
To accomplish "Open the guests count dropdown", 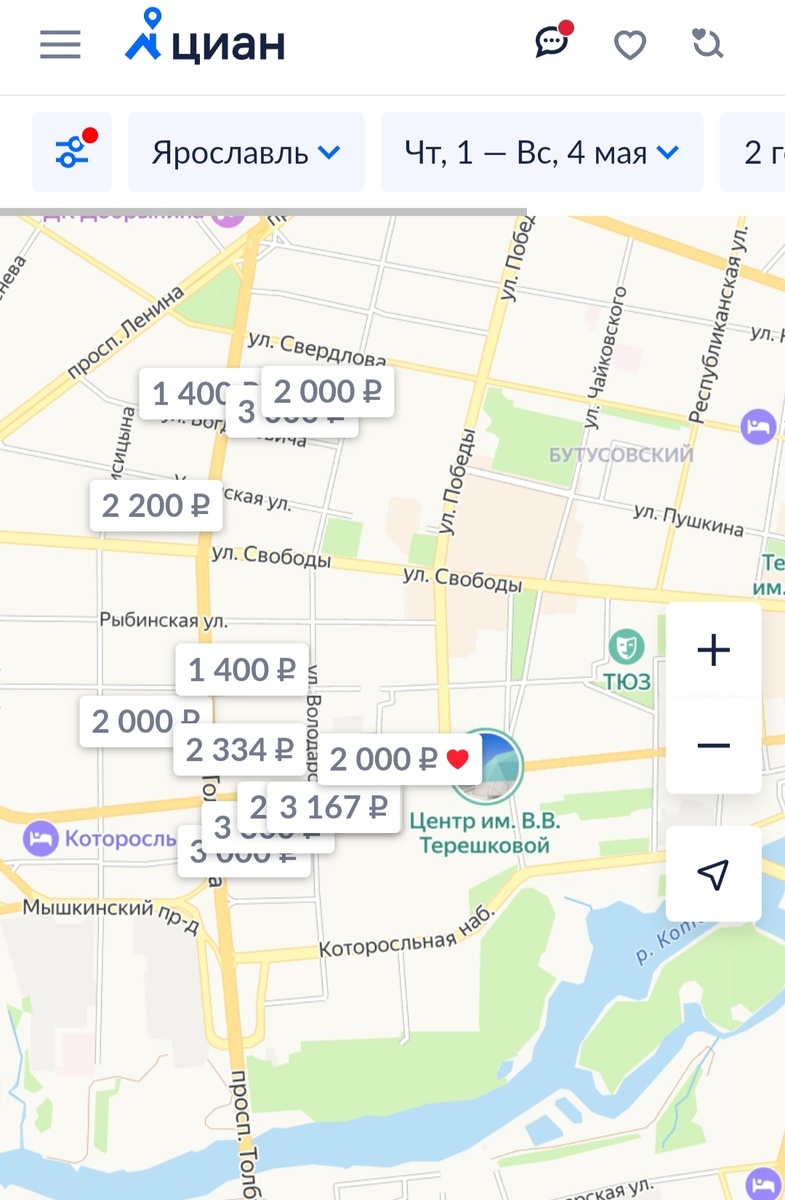I will pos(755,151).
